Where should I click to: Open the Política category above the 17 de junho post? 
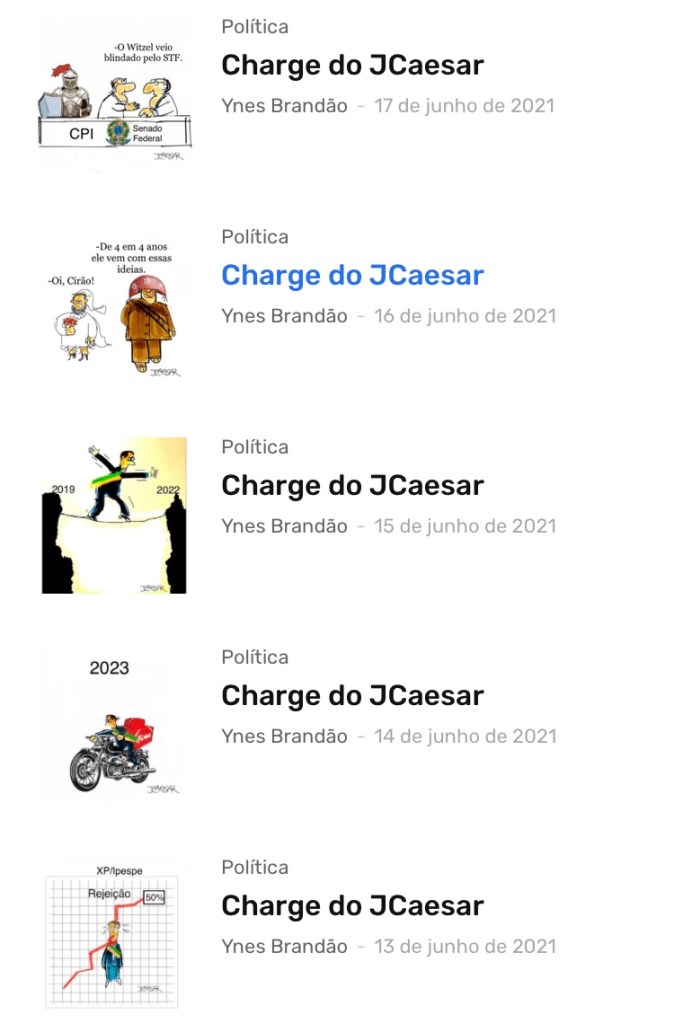(255, 27)
